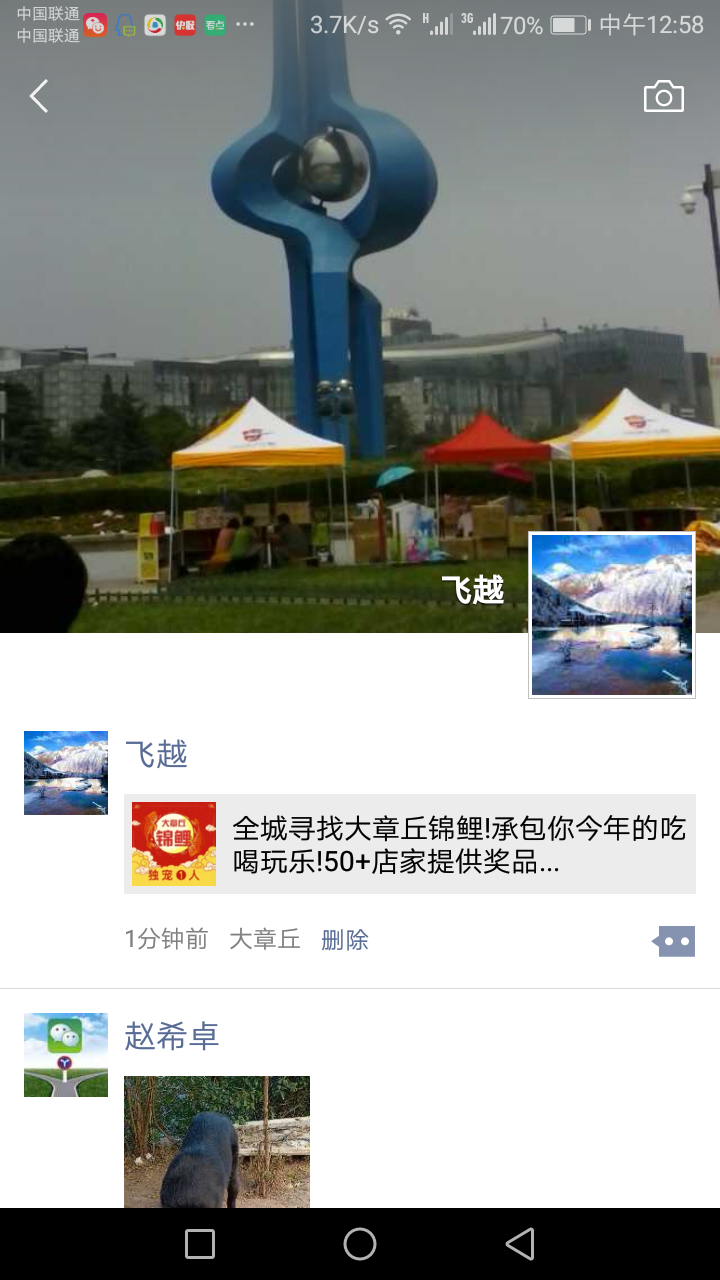
Task: Open the camera to post a moment
Action: coord(663,97)
